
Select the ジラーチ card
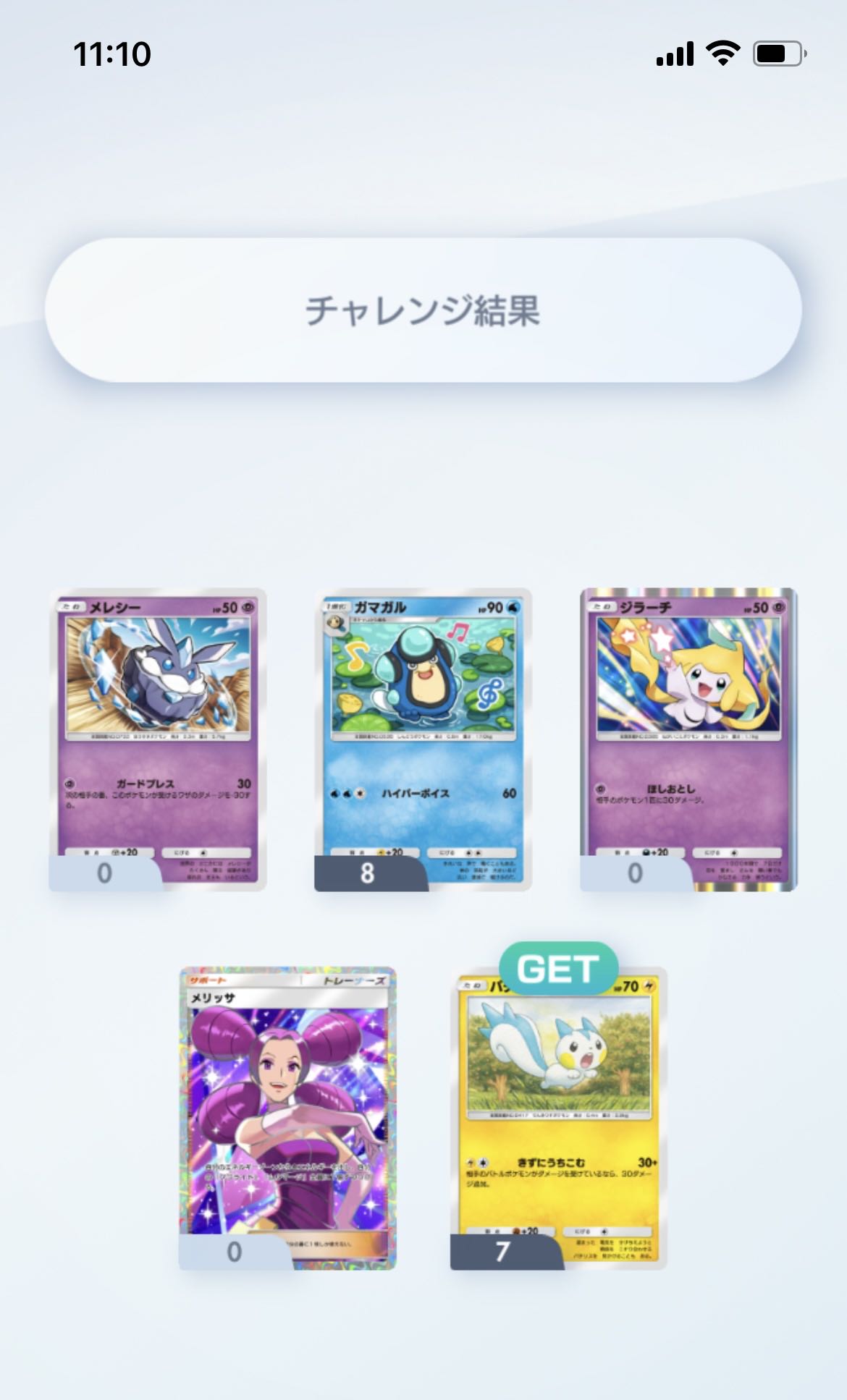pyautogui.click(x=688, y=738)
